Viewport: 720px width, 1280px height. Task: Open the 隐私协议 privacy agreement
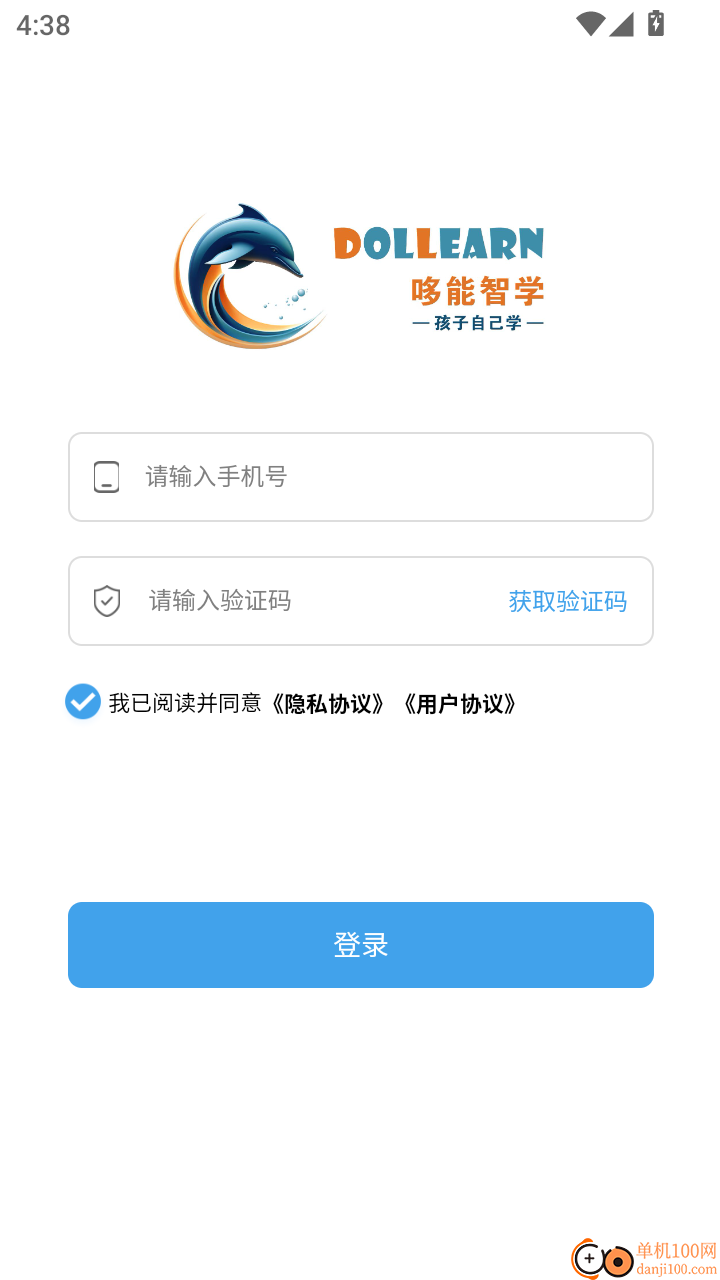click(x=329, y=704)
